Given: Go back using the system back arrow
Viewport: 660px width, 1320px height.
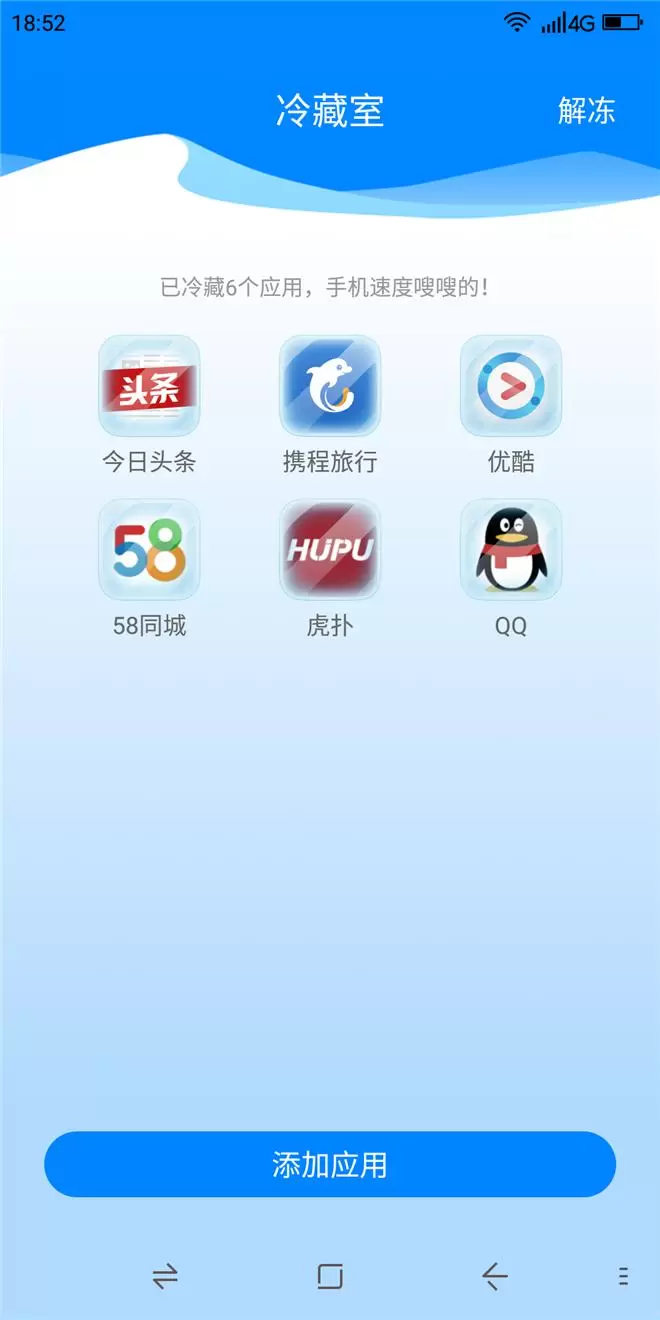Looking at the screenshot, I should (x=494, y=1276).
